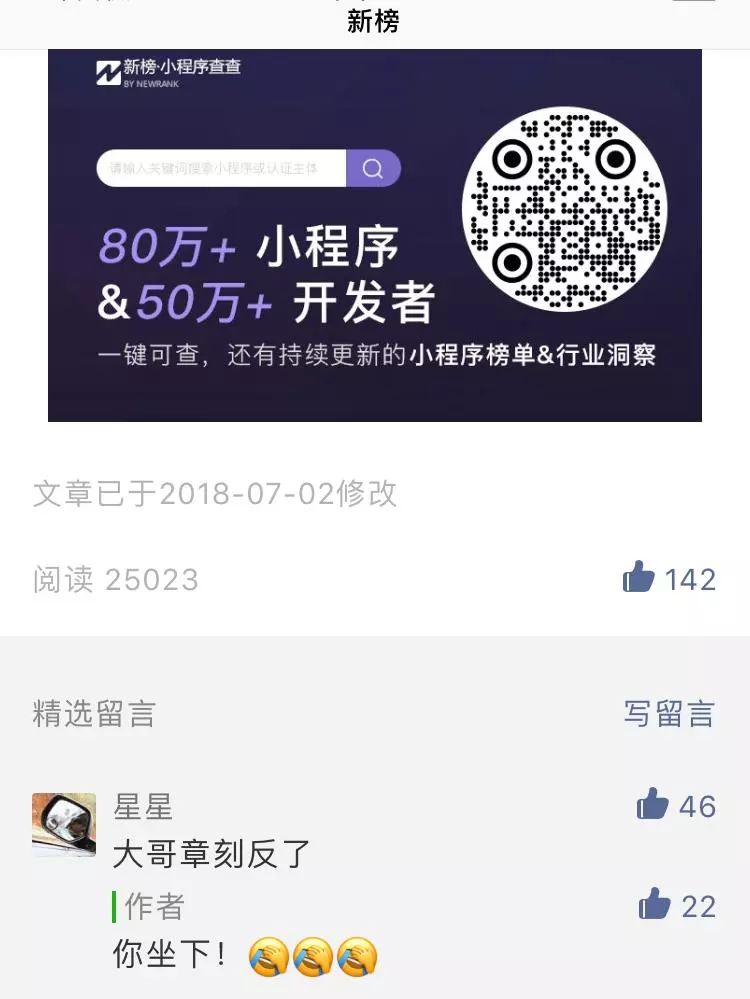This screenshot has width=750, height=999.
Task: Like 星星's comment with 46 likes
Action: [653, 804]
